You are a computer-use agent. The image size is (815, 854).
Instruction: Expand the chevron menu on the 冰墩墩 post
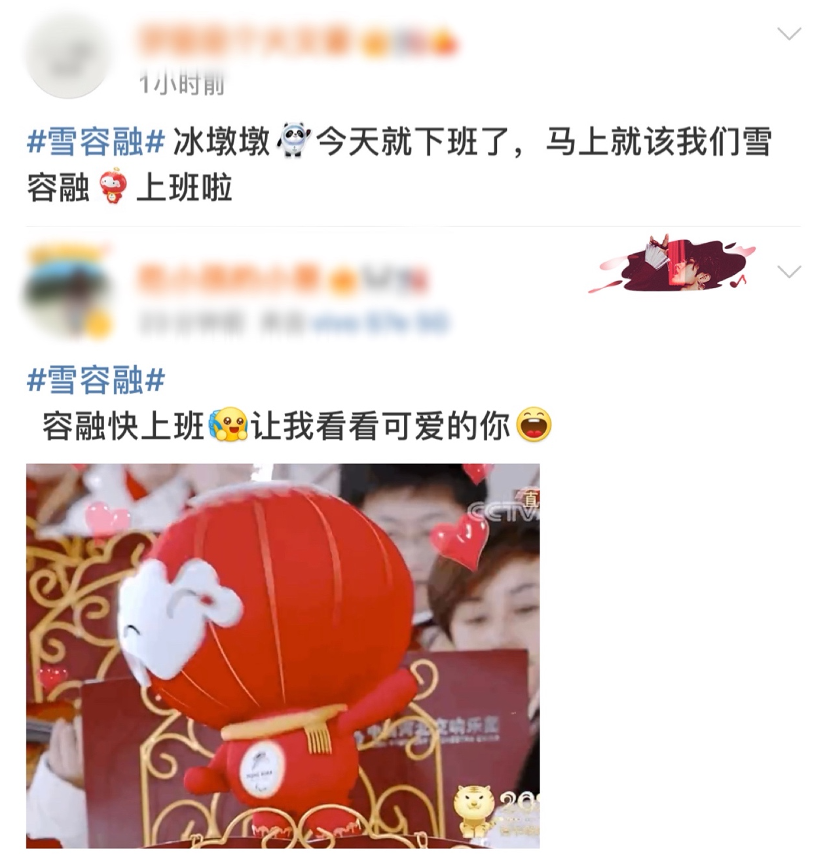tap(789, 35)
